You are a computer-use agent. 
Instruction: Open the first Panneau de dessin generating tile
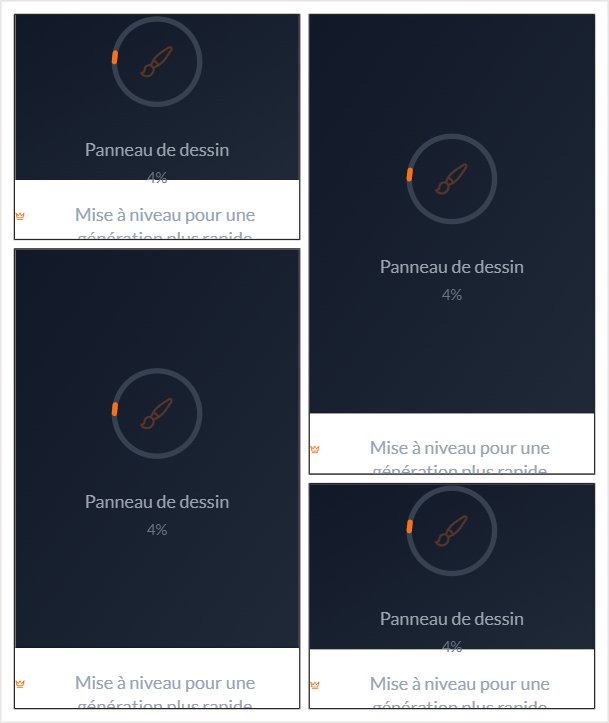click(157, 97)
